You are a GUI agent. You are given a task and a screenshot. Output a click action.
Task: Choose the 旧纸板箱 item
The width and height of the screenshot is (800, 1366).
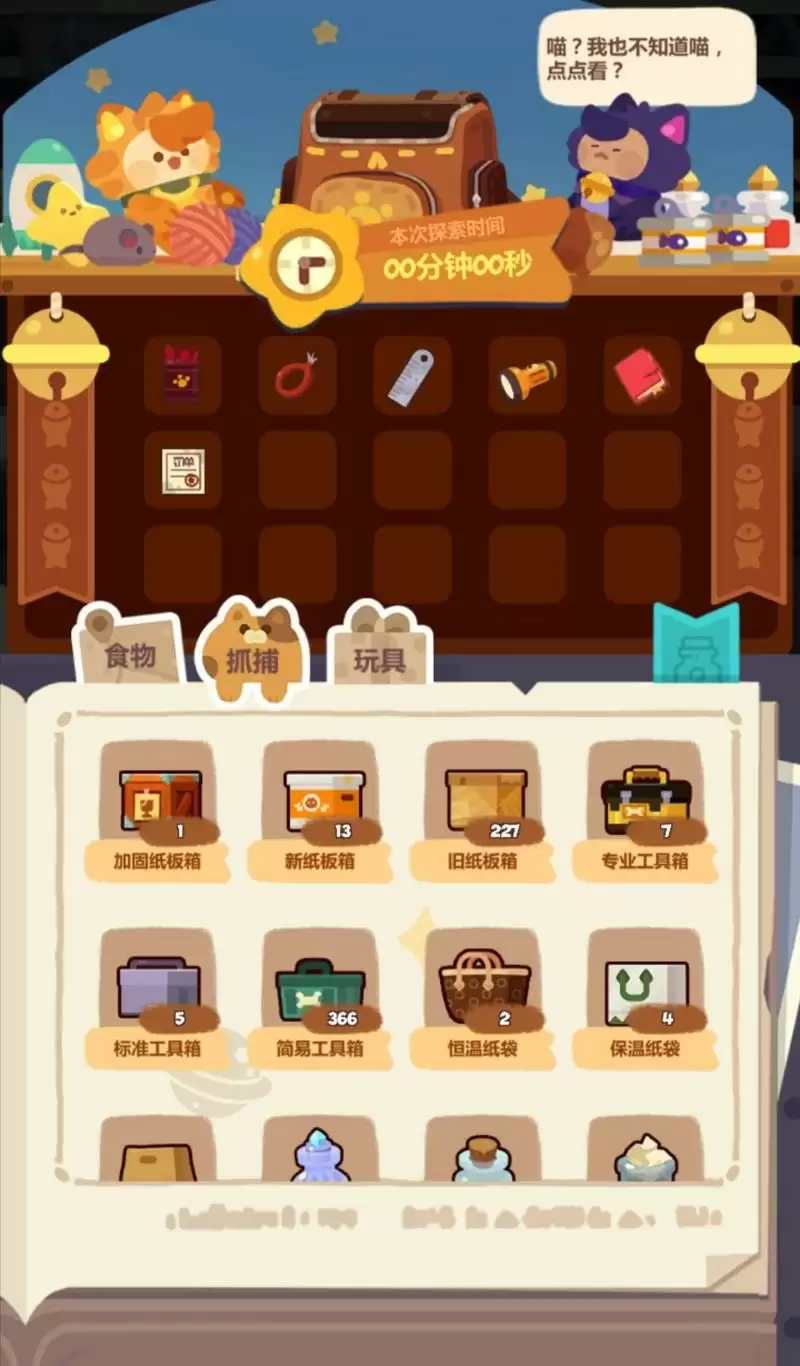click(483, 800)
